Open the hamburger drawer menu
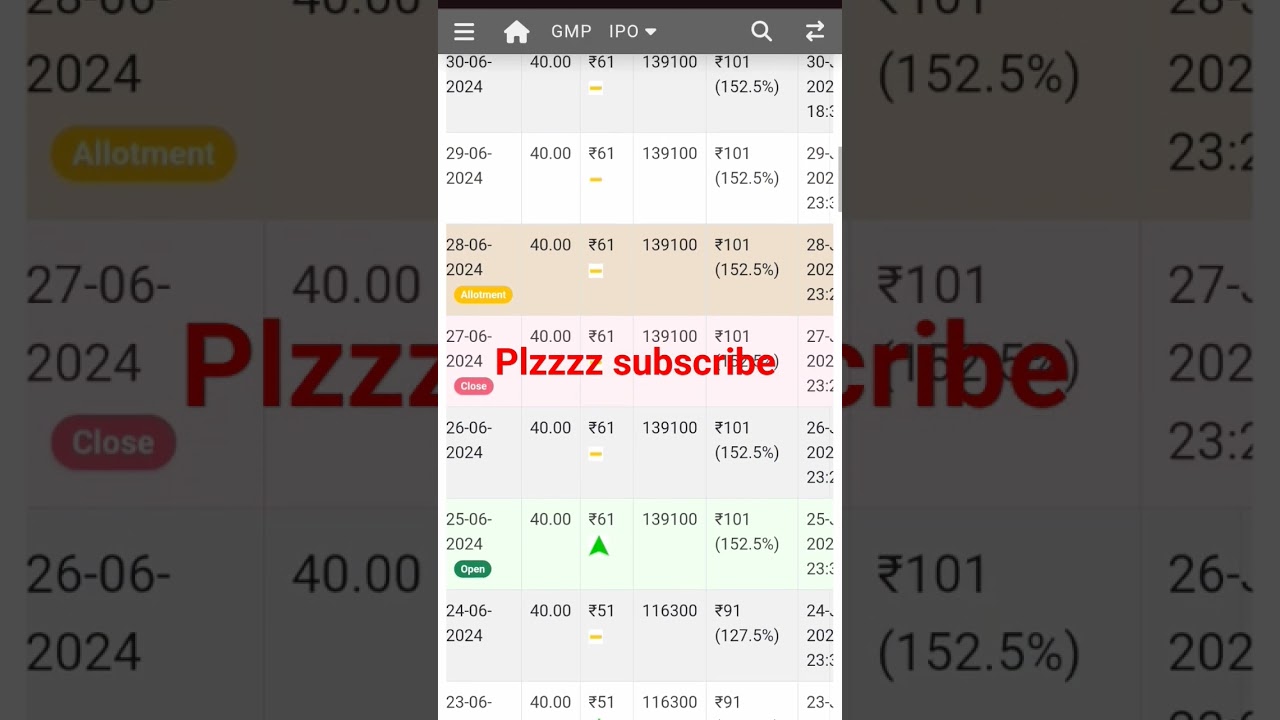 (x=464, y=32)
